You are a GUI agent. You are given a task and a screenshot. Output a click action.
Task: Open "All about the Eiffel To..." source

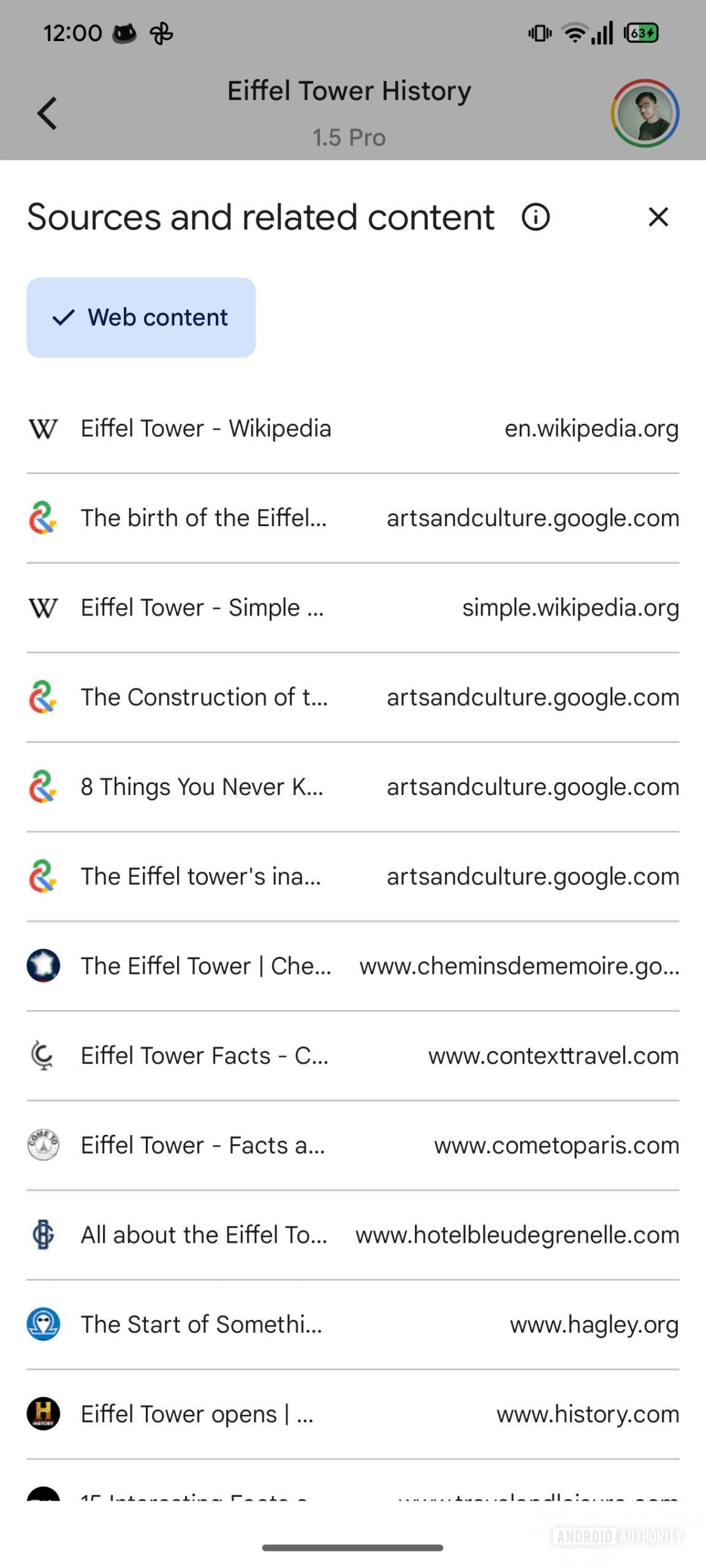[352, 1235]
